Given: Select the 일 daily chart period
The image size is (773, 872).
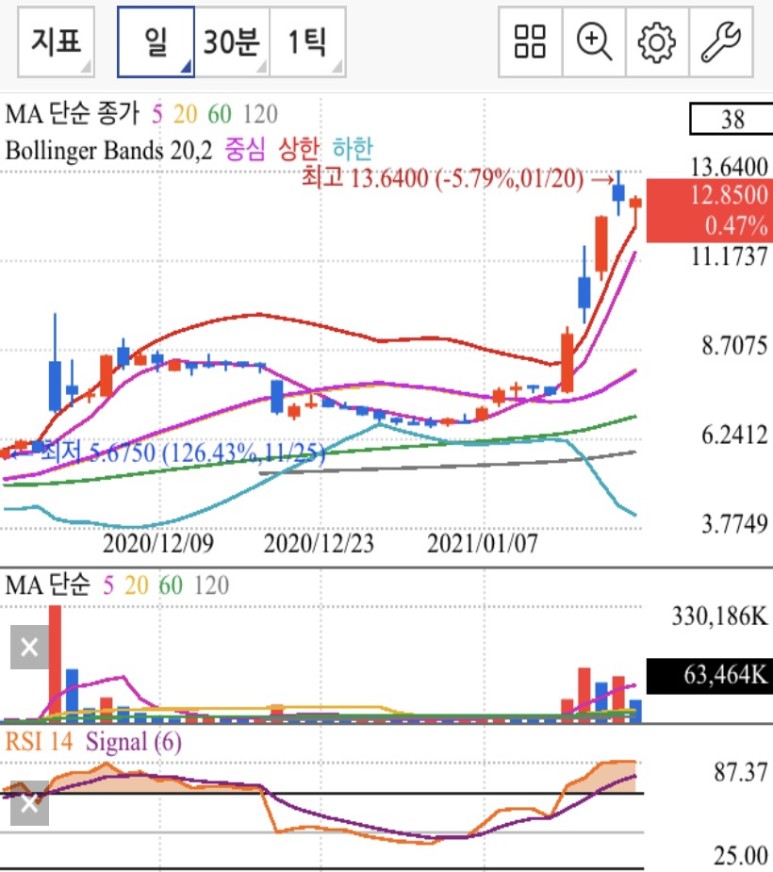Looking at the screenshot, I should (156, 42).
